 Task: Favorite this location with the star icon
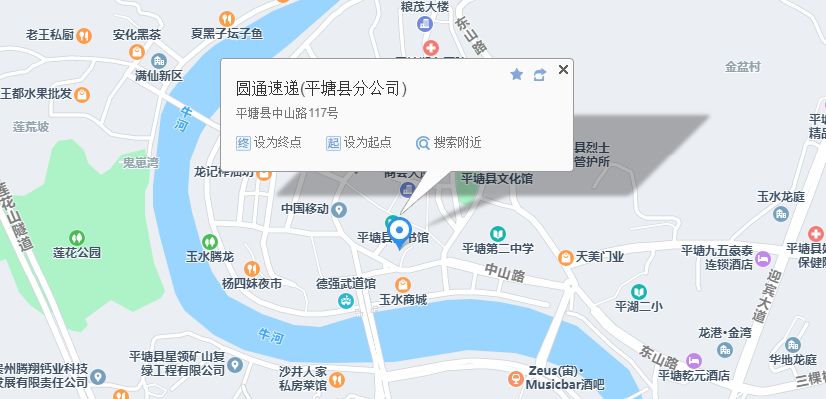coord(516,75)
